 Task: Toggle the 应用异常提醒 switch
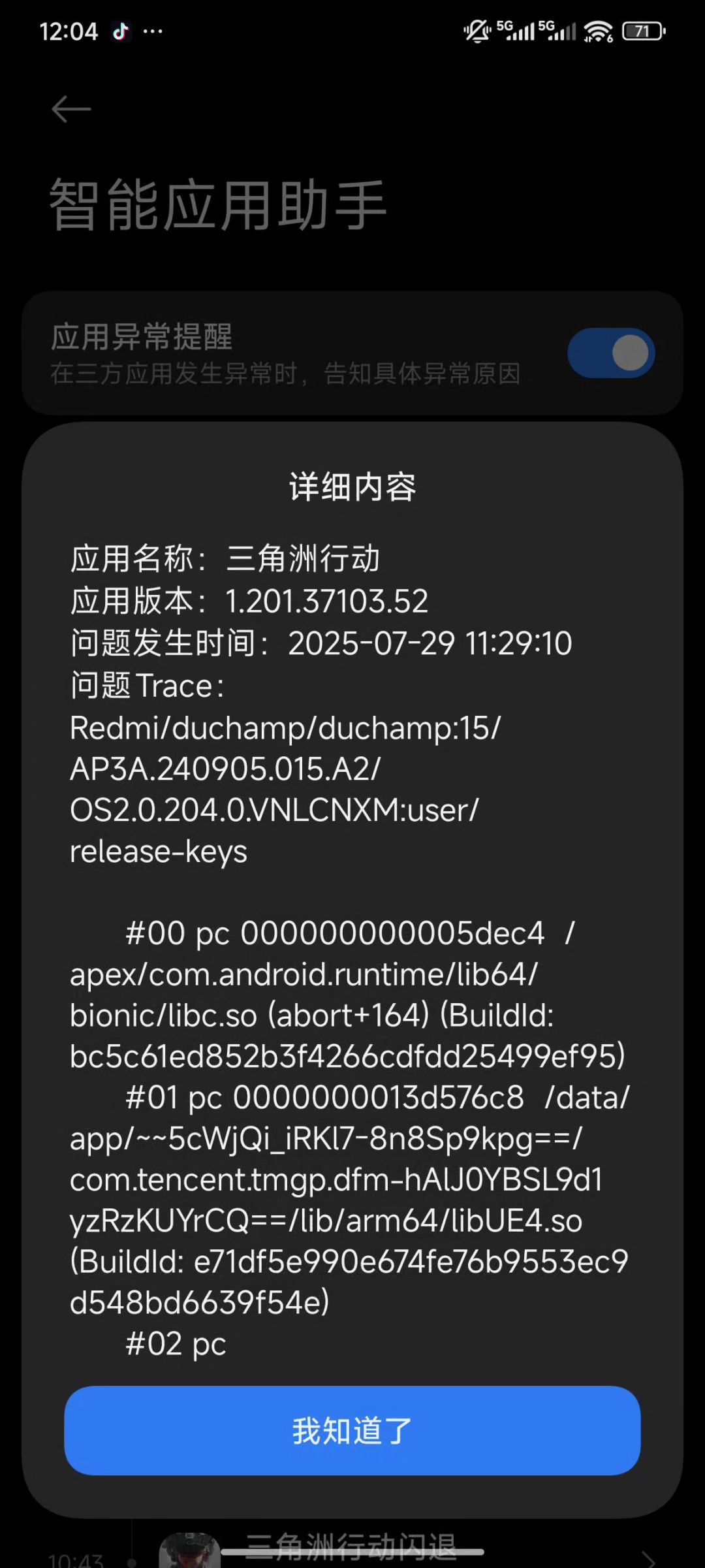pos(610,353)
